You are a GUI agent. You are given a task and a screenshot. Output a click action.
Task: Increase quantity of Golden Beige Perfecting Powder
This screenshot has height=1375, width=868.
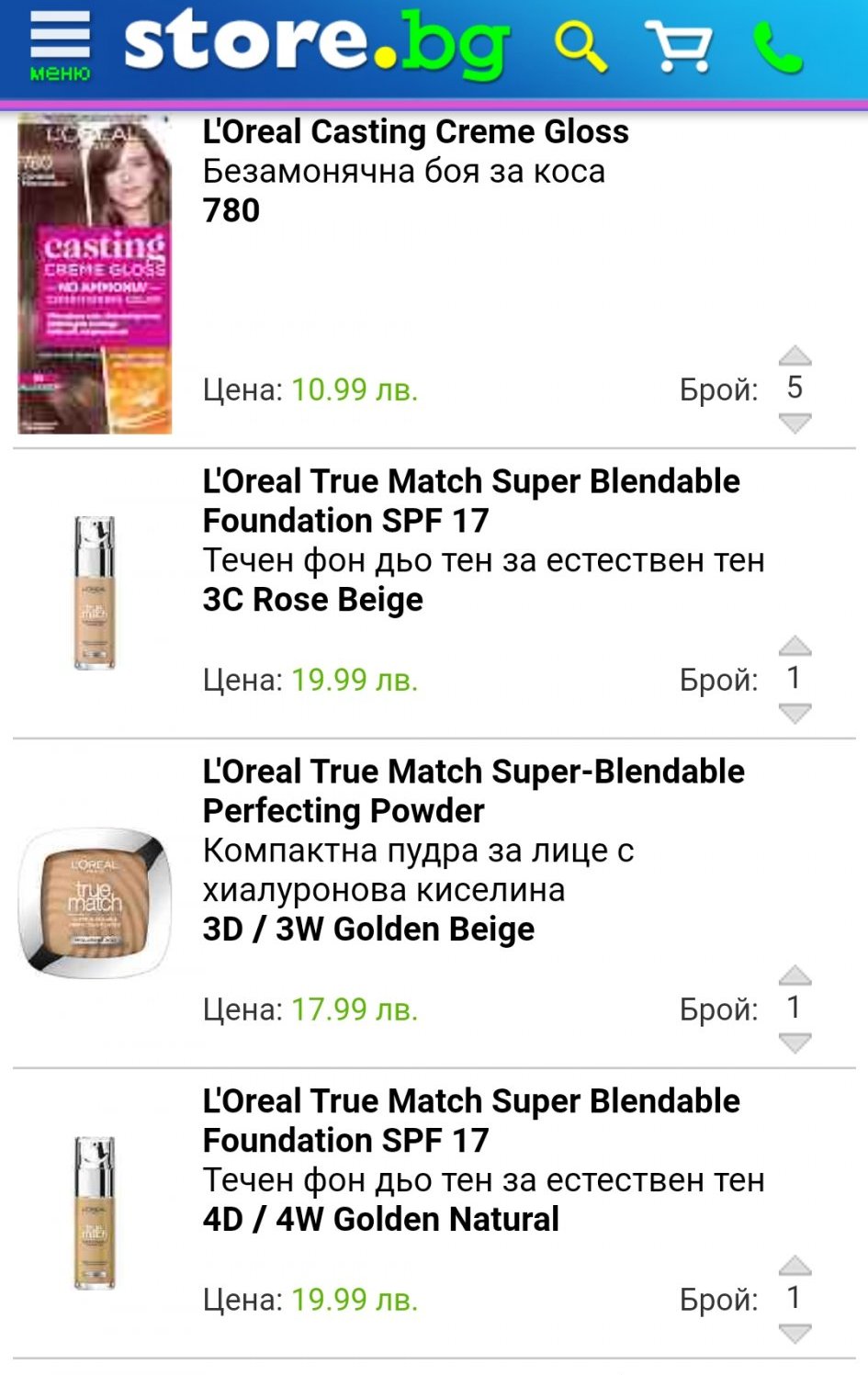pos(795,976)
